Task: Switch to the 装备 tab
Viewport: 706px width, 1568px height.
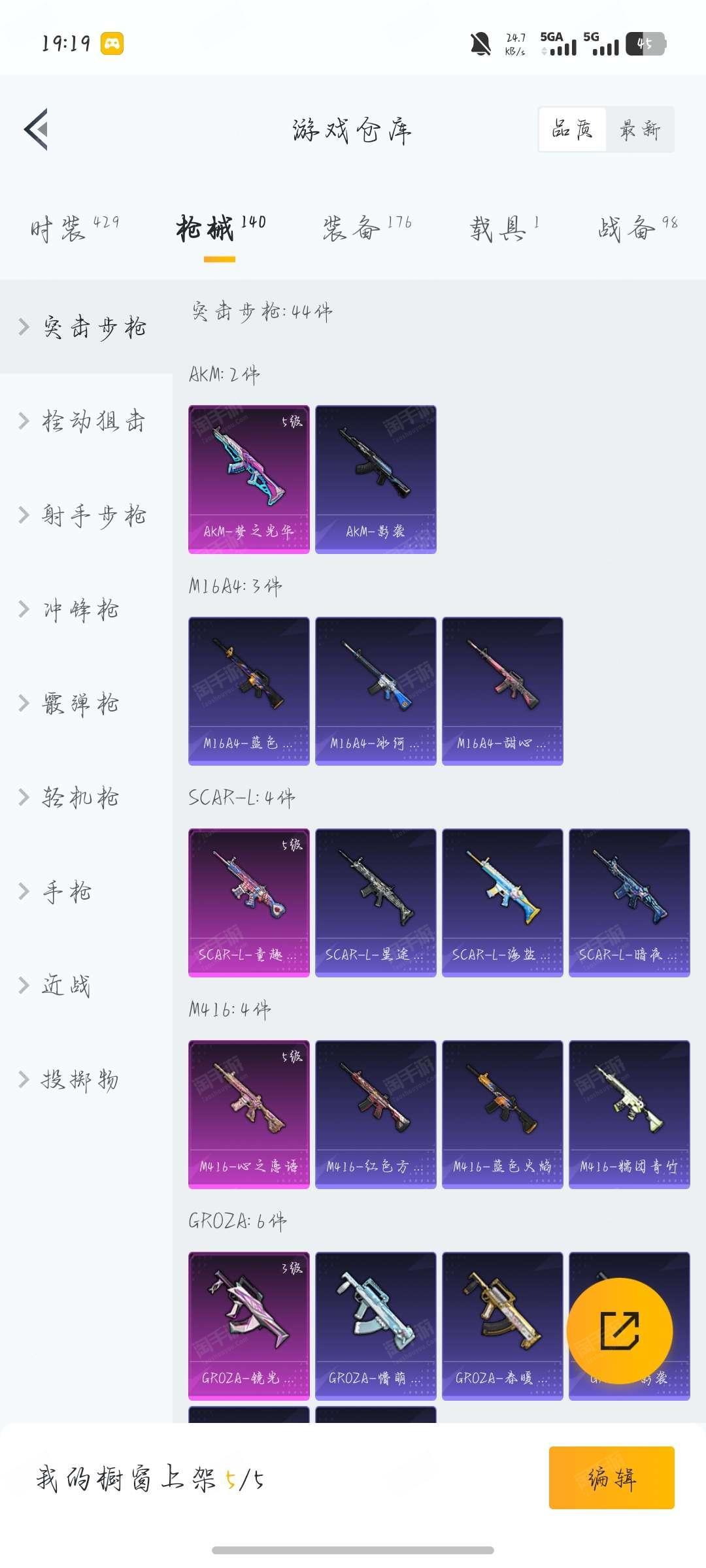Action: [x=367, y=229]
